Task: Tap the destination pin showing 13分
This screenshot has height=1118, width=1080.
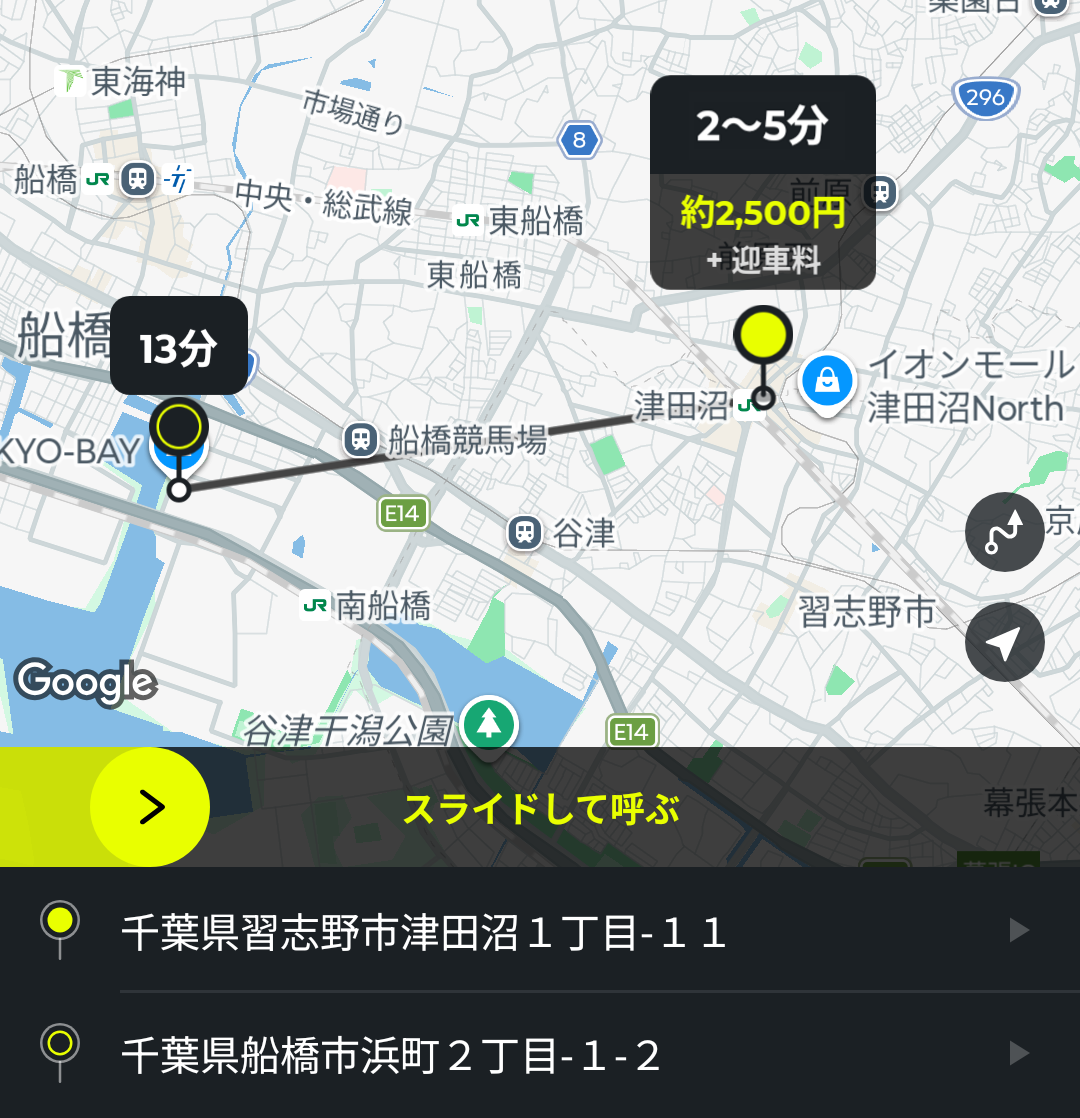Action: click(179, 428)
